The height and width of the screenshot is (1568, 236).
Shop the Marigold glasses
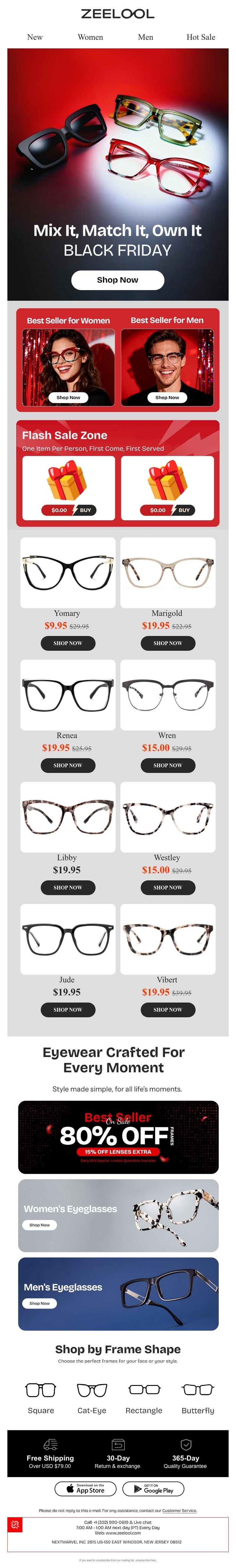(167, 643)
